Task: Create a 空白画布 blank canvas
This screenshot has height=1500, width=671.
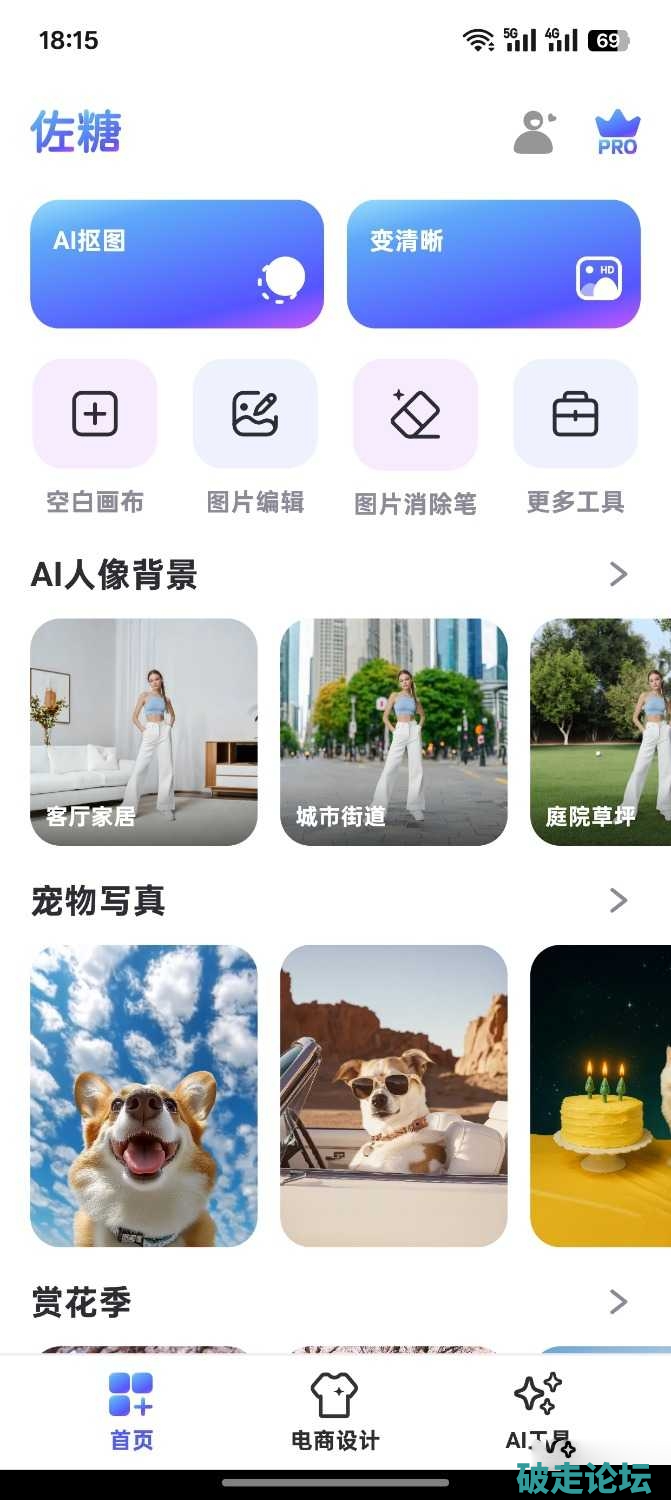Action: tap(95, 414)
